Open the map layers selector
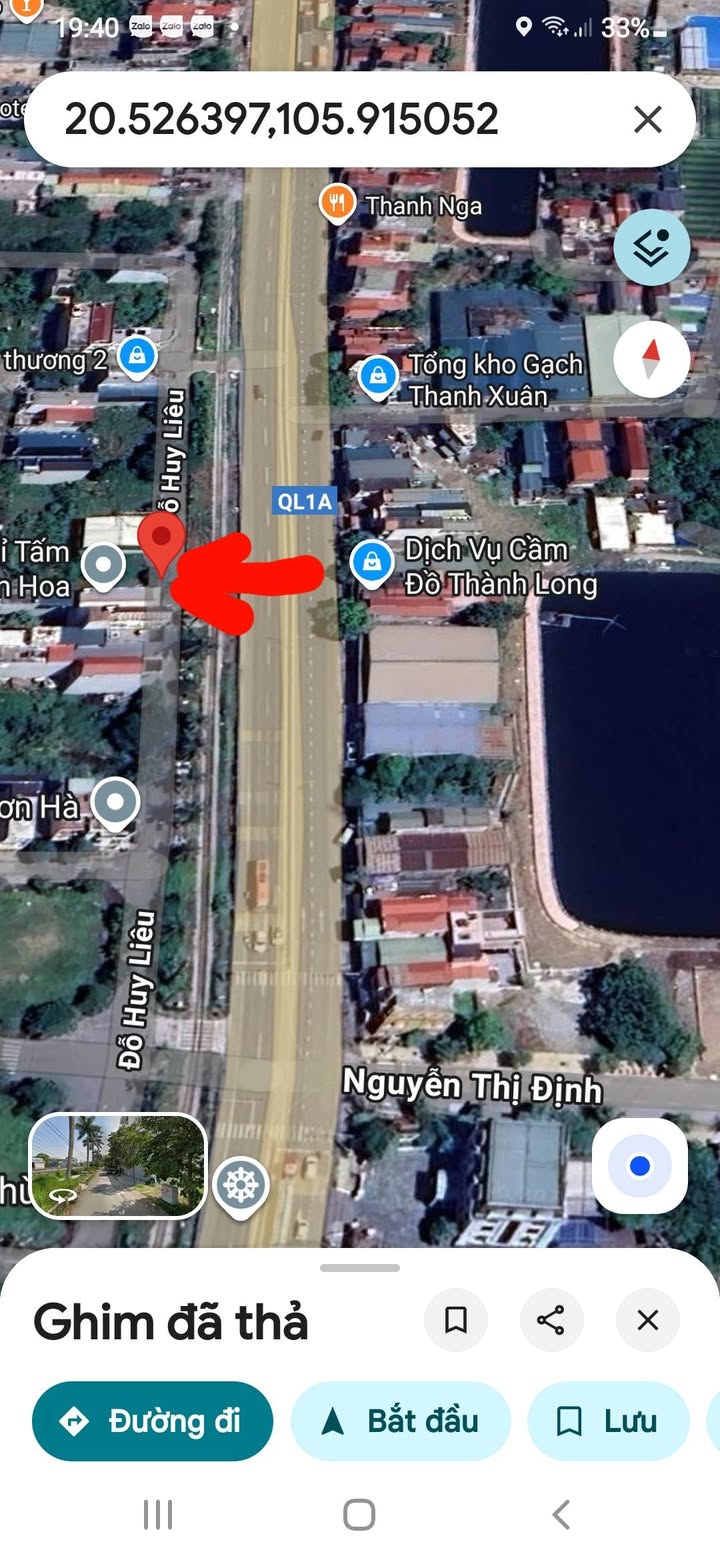Viewport: 720px width, 1560px height. point(652,248)
